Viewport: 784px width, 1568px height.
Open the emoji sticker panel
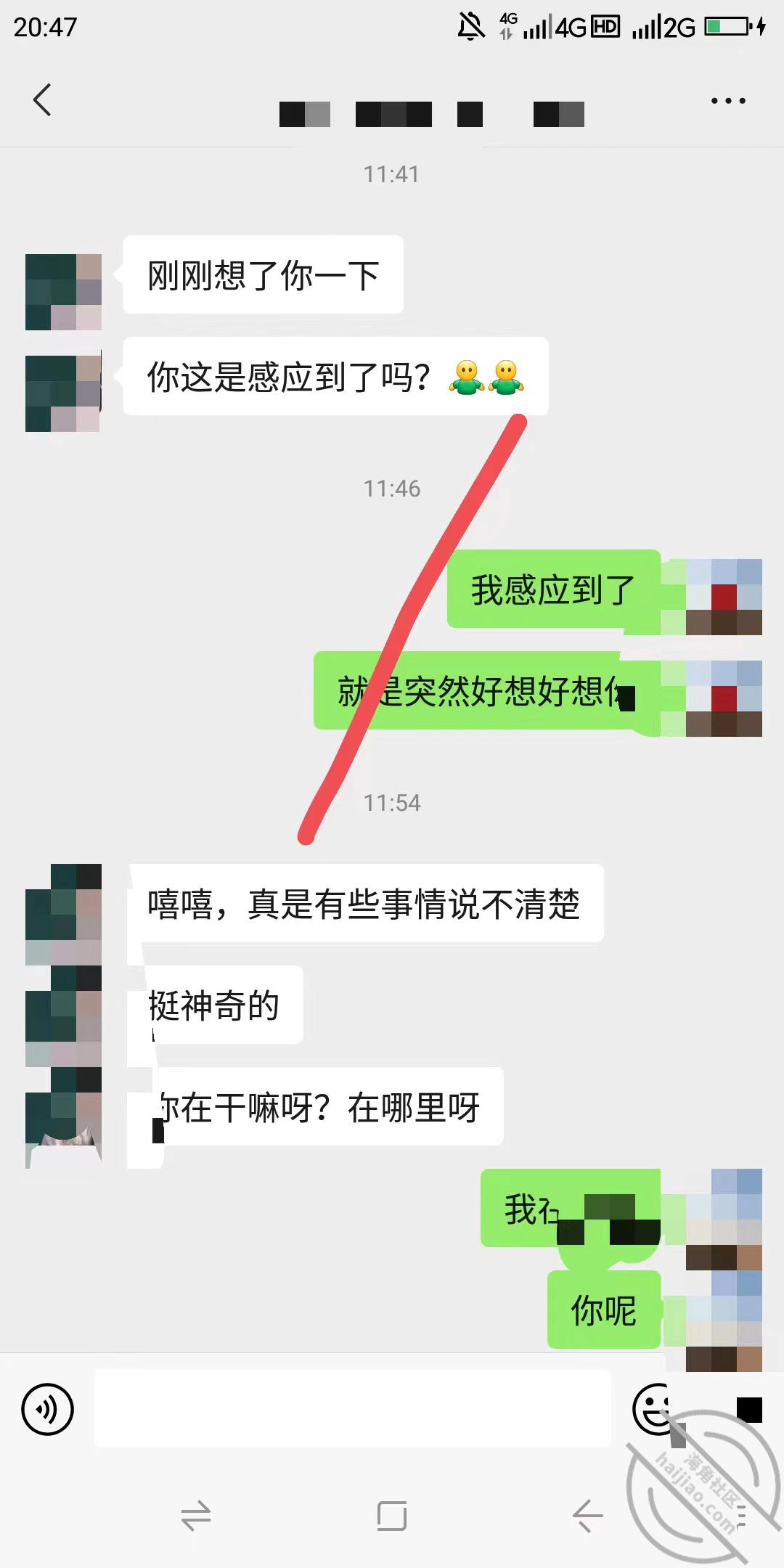coord(657,1409)
